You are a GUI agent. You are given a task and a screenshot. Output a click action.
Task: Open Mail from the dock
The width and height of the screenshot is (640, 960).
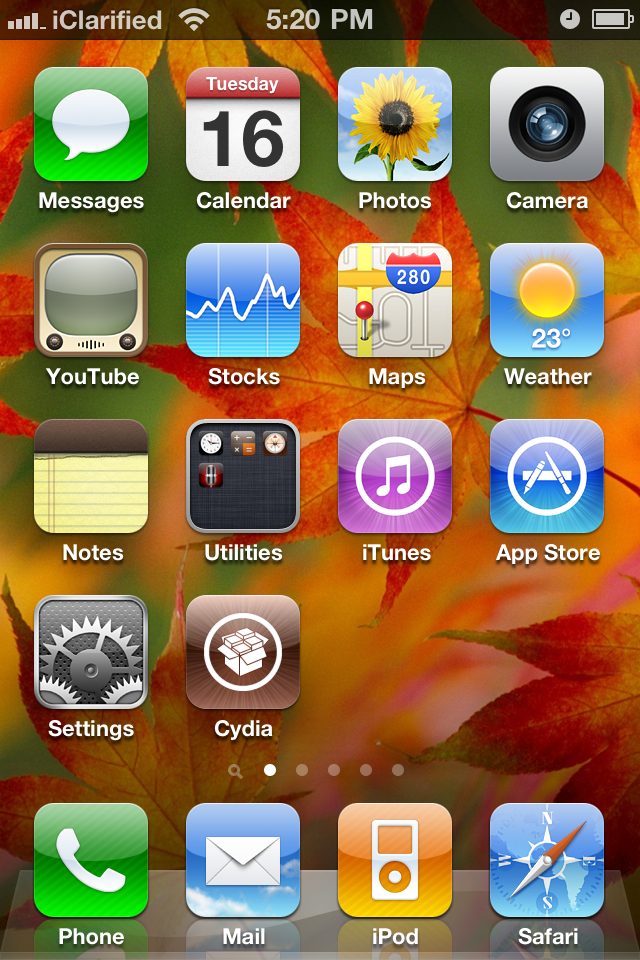point(243,860)
